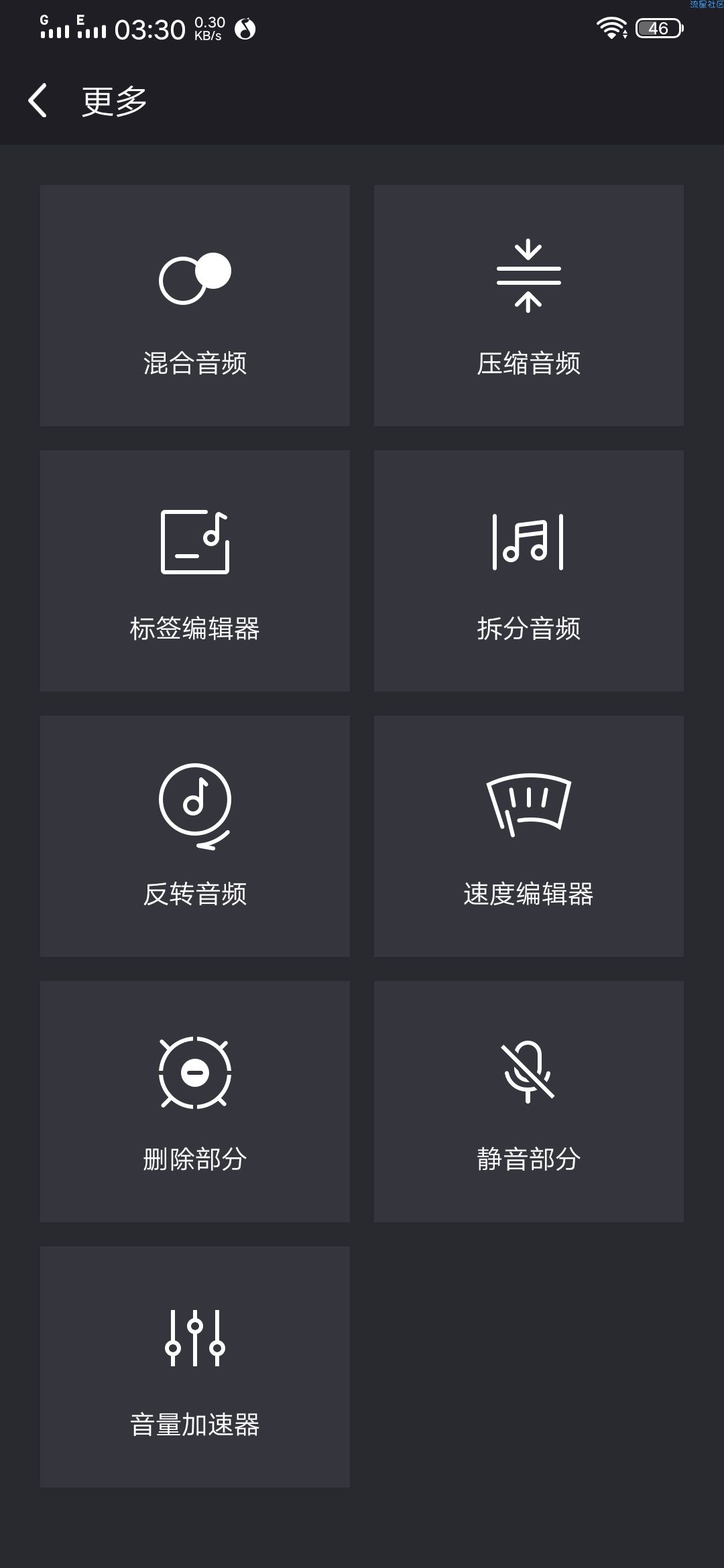Open the 压缩音频 tool
This screenshot has height=1568, width=724.
point(529,306)
